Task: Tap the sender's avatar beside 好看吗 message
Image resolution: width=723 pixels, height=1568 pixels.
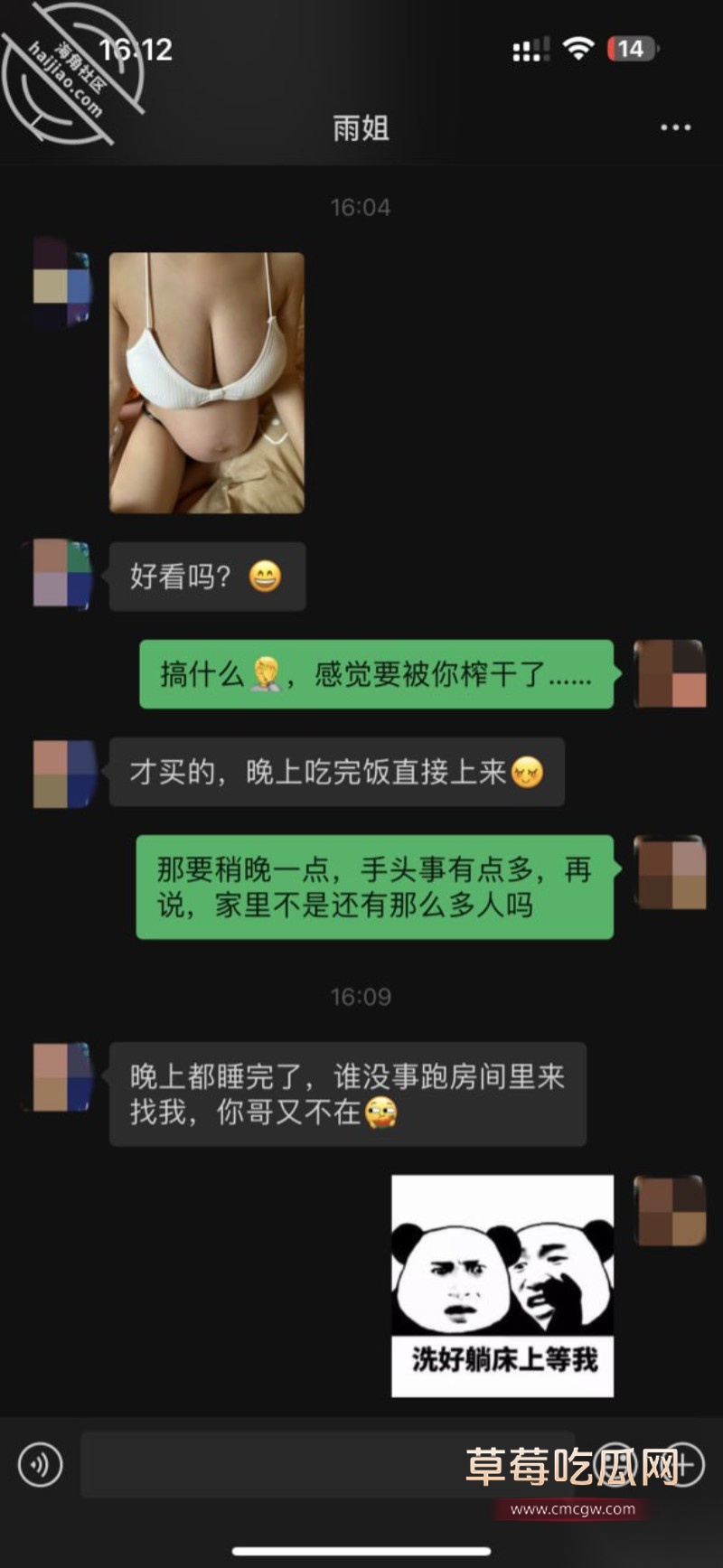Action: (x=61, y=576)
